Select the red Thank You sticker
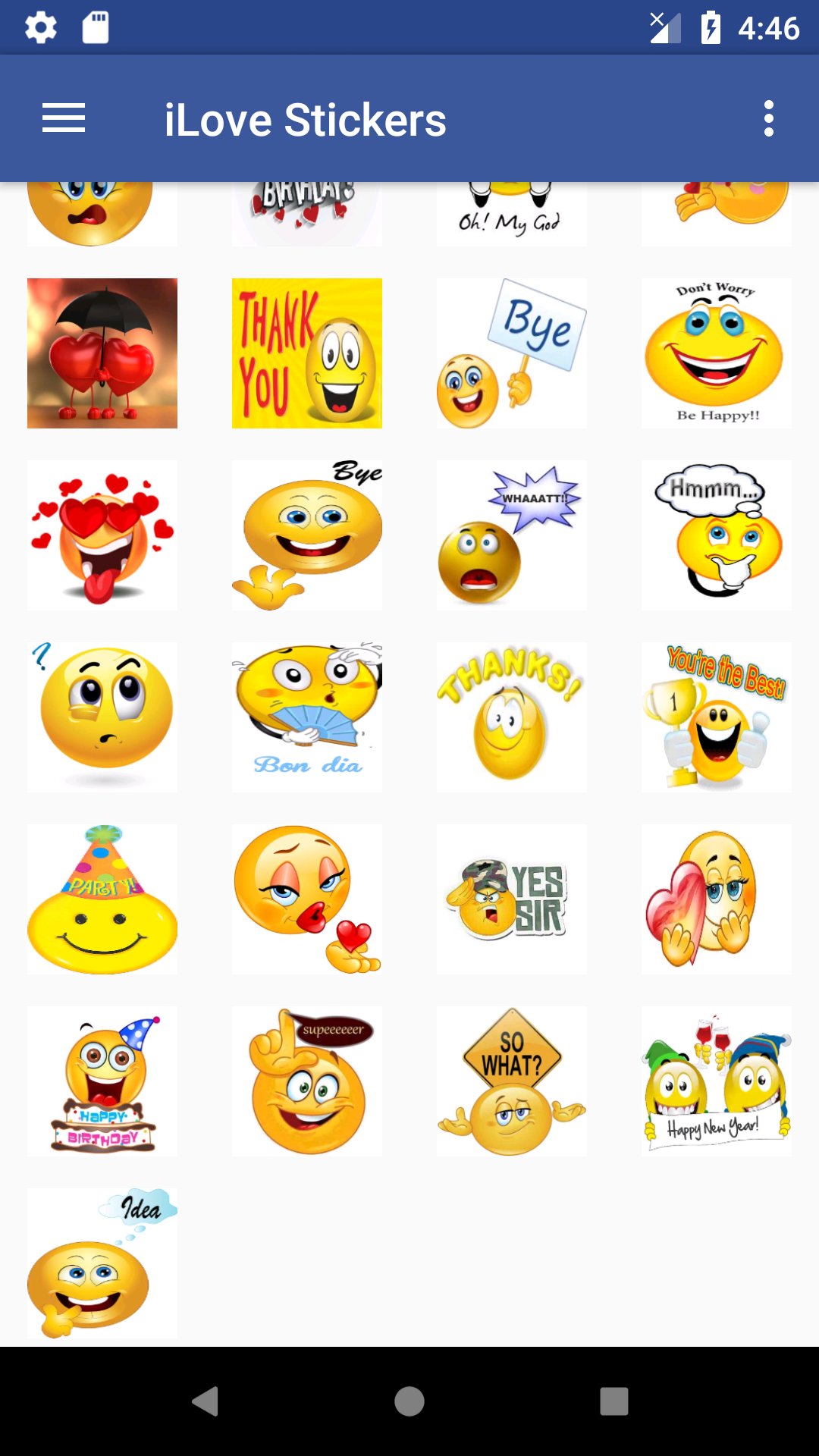 306,353
